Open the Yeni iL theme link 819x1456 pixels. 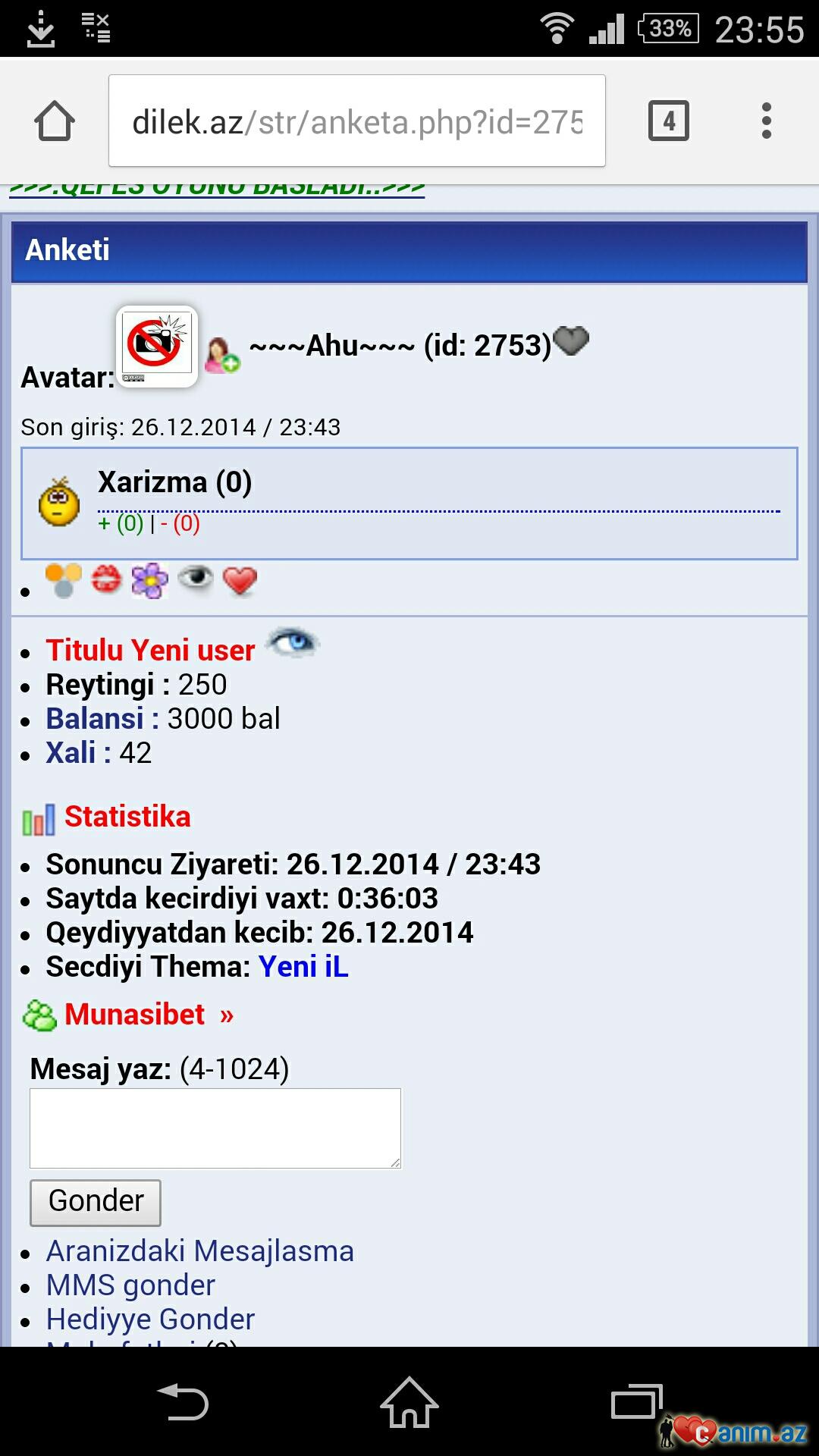(303, 967)
